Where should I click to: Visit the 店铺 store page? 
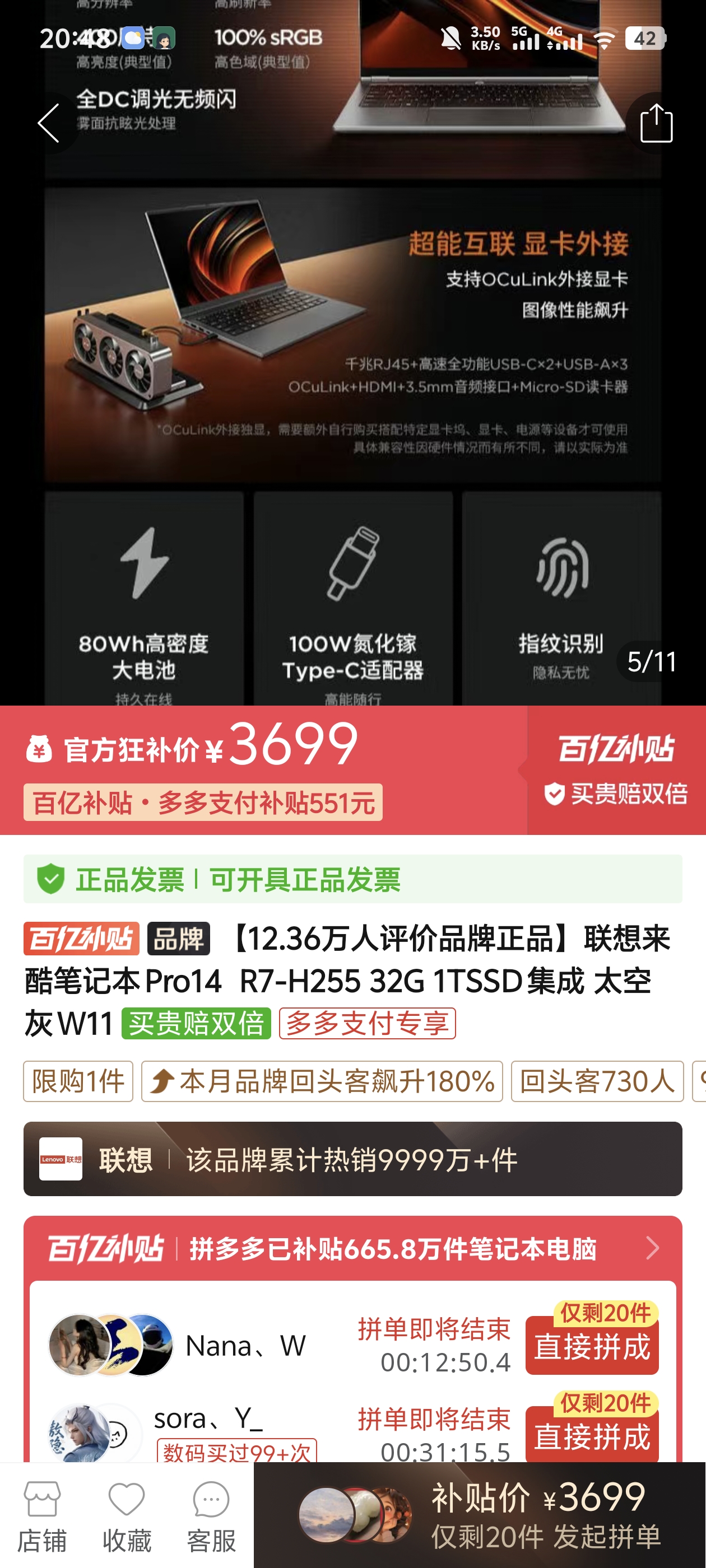pos(42,1516)
